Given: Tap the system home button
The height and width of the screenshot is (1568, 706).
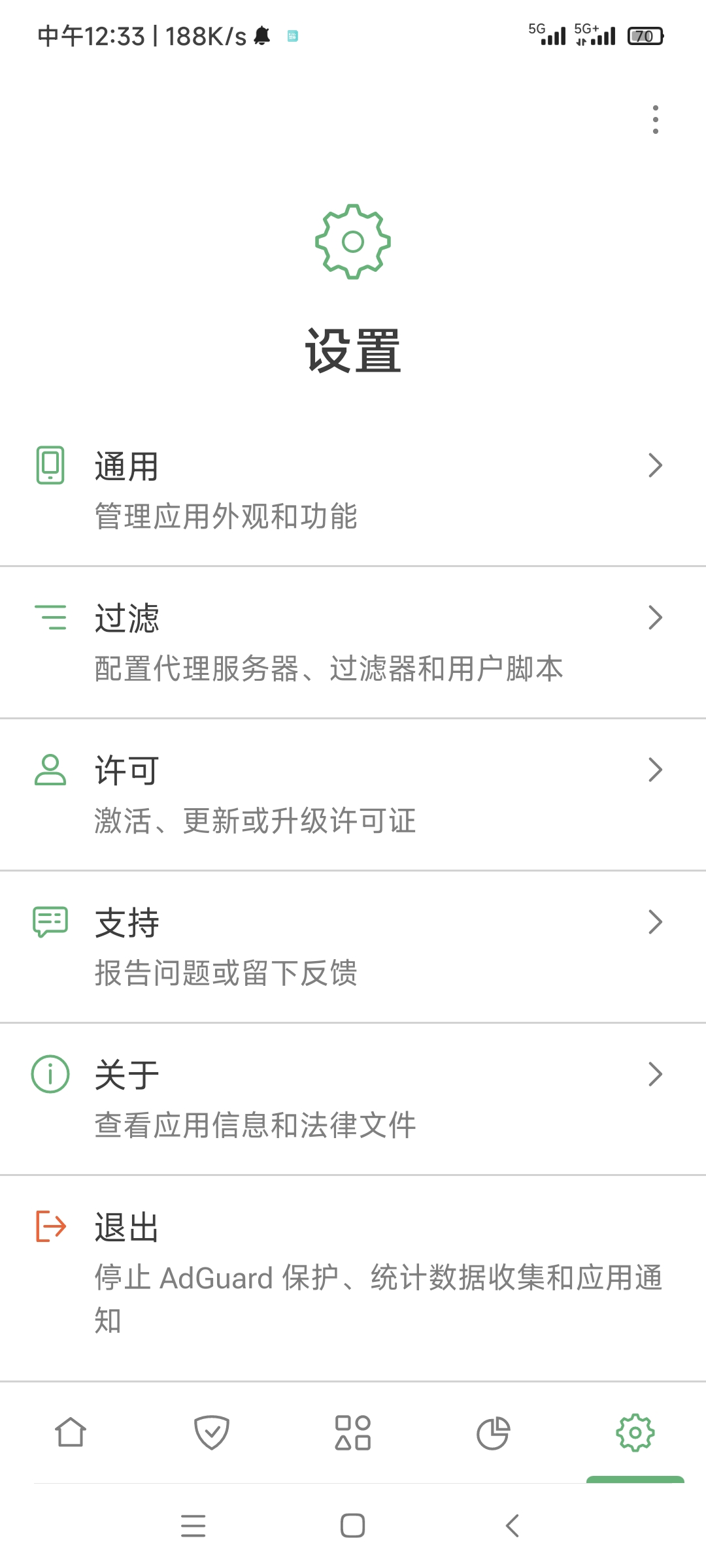Looking at the screenshot, I should (x=353, y=1526).
